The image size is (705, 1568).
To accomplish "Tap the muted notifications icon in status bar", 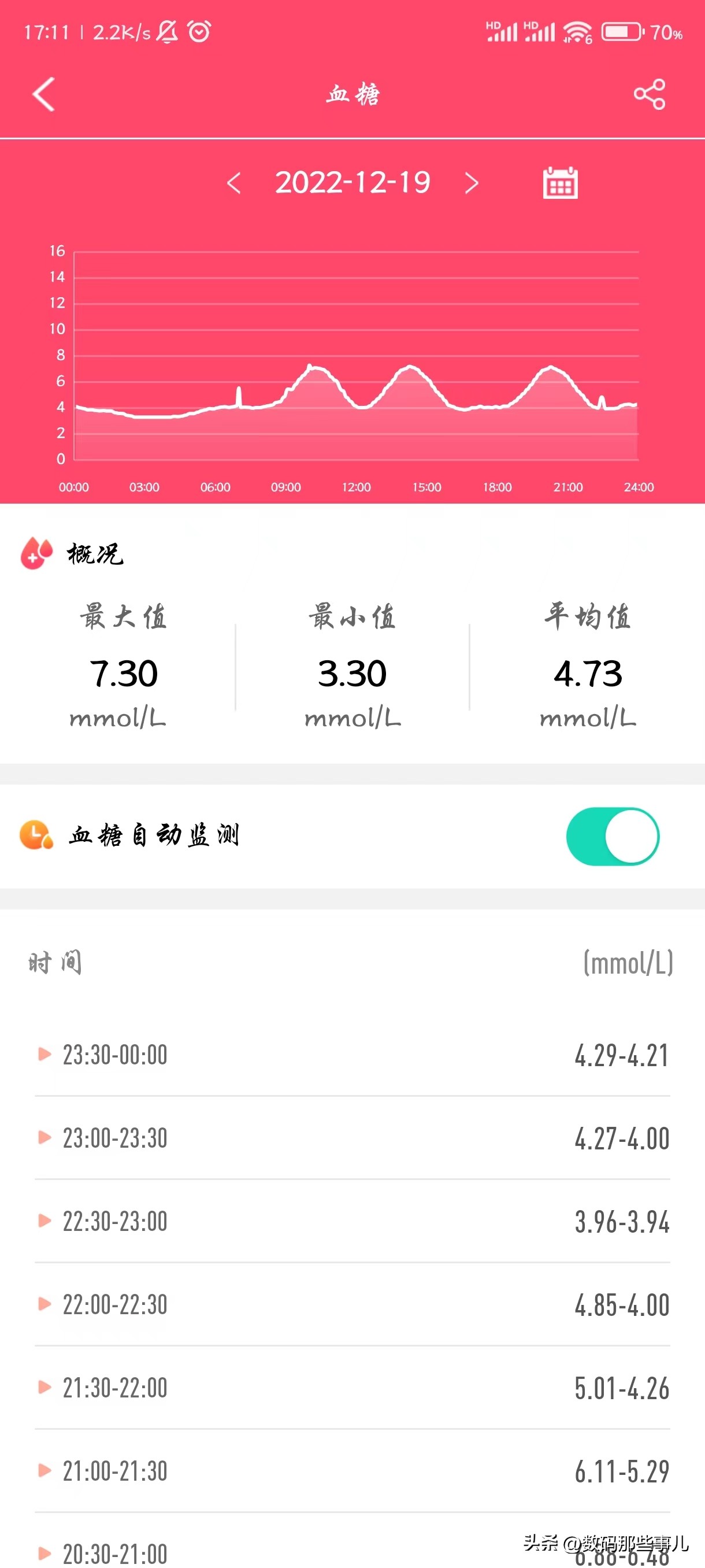I will coord(166,32).
